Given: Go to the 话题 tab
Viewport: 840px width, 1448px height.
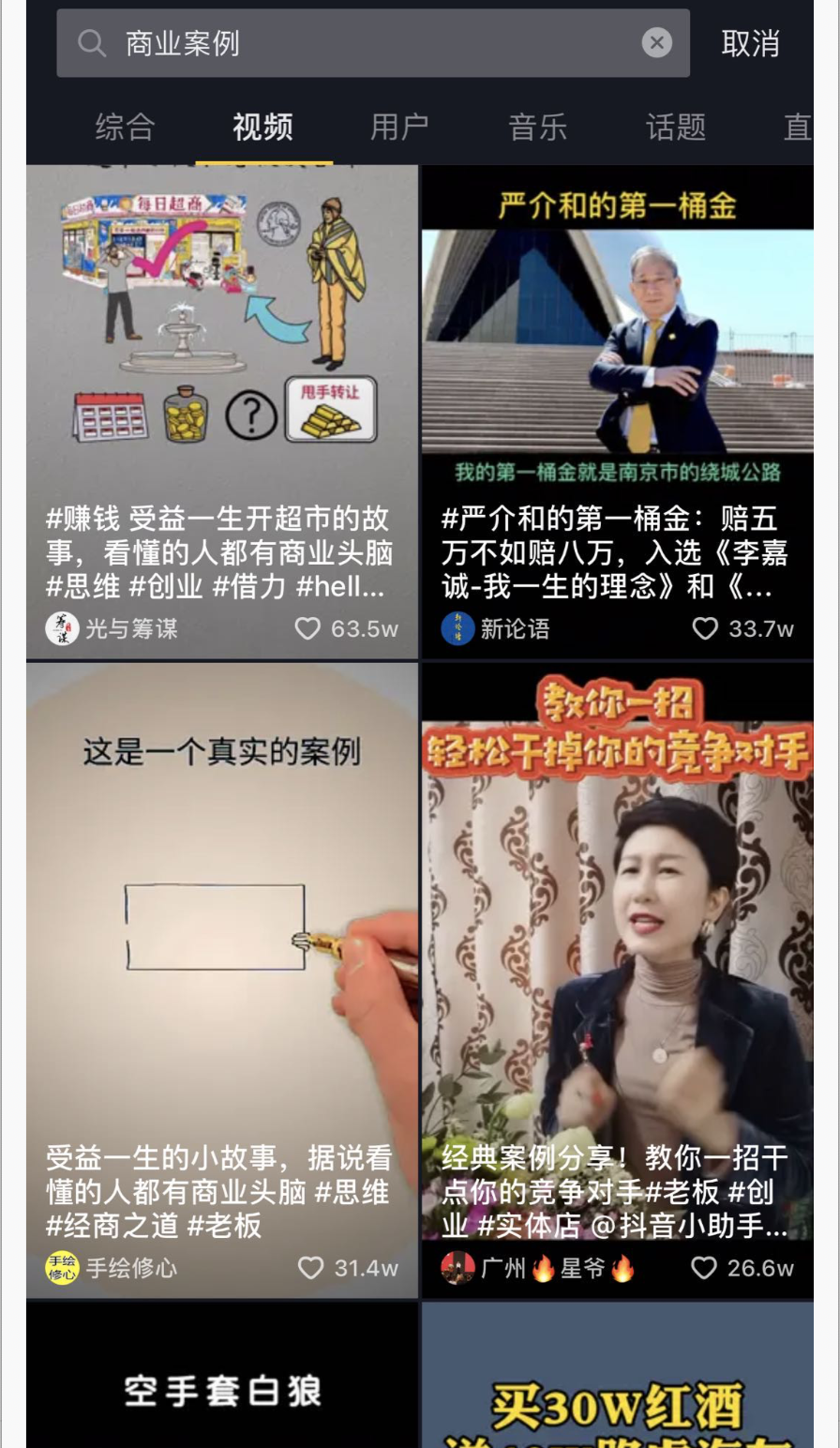Looking at the screenshot, I should (x=675, y=127).
